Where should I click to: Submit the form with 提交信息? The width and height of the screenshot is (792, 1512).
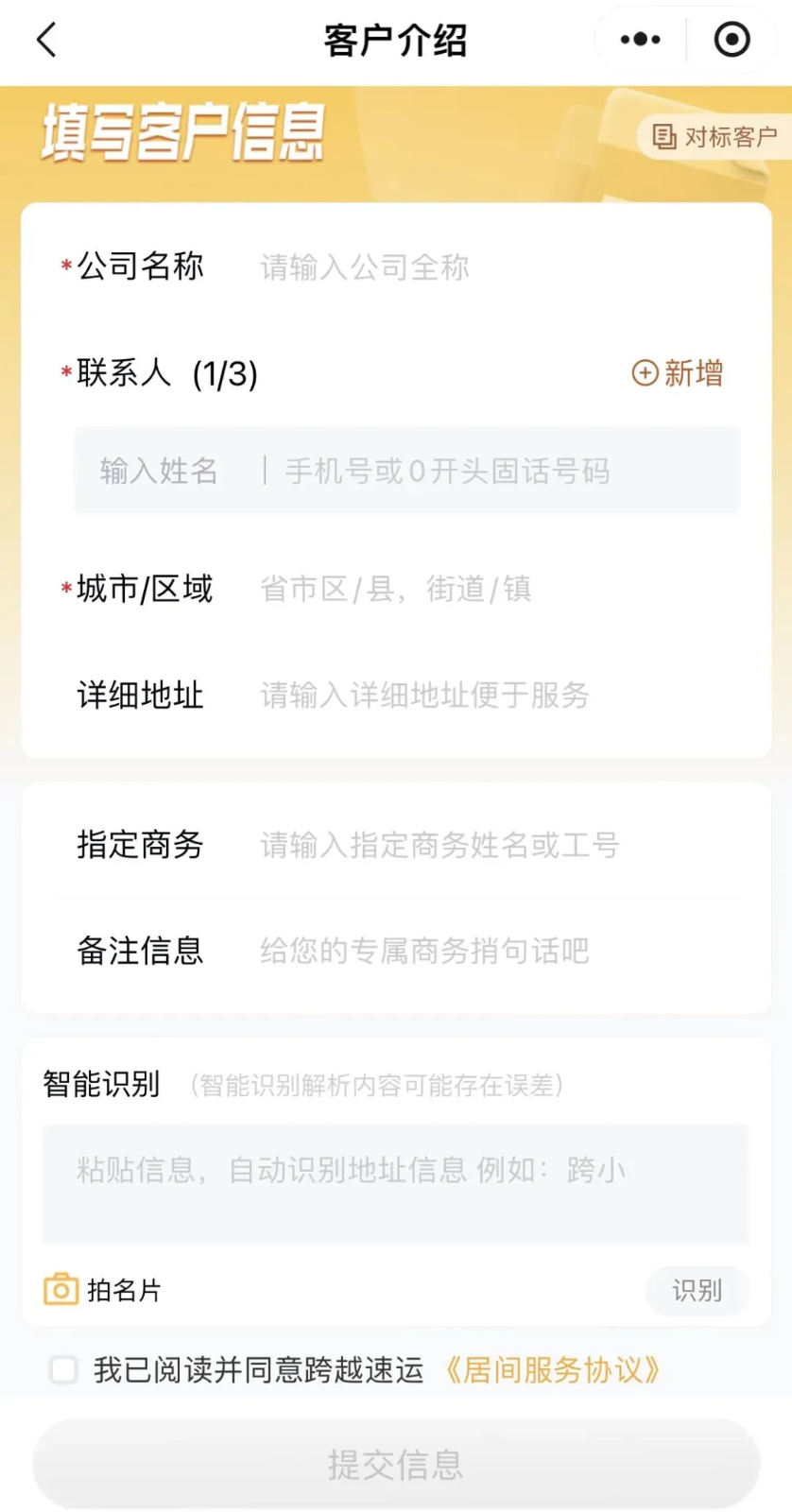coord(396,1464)
